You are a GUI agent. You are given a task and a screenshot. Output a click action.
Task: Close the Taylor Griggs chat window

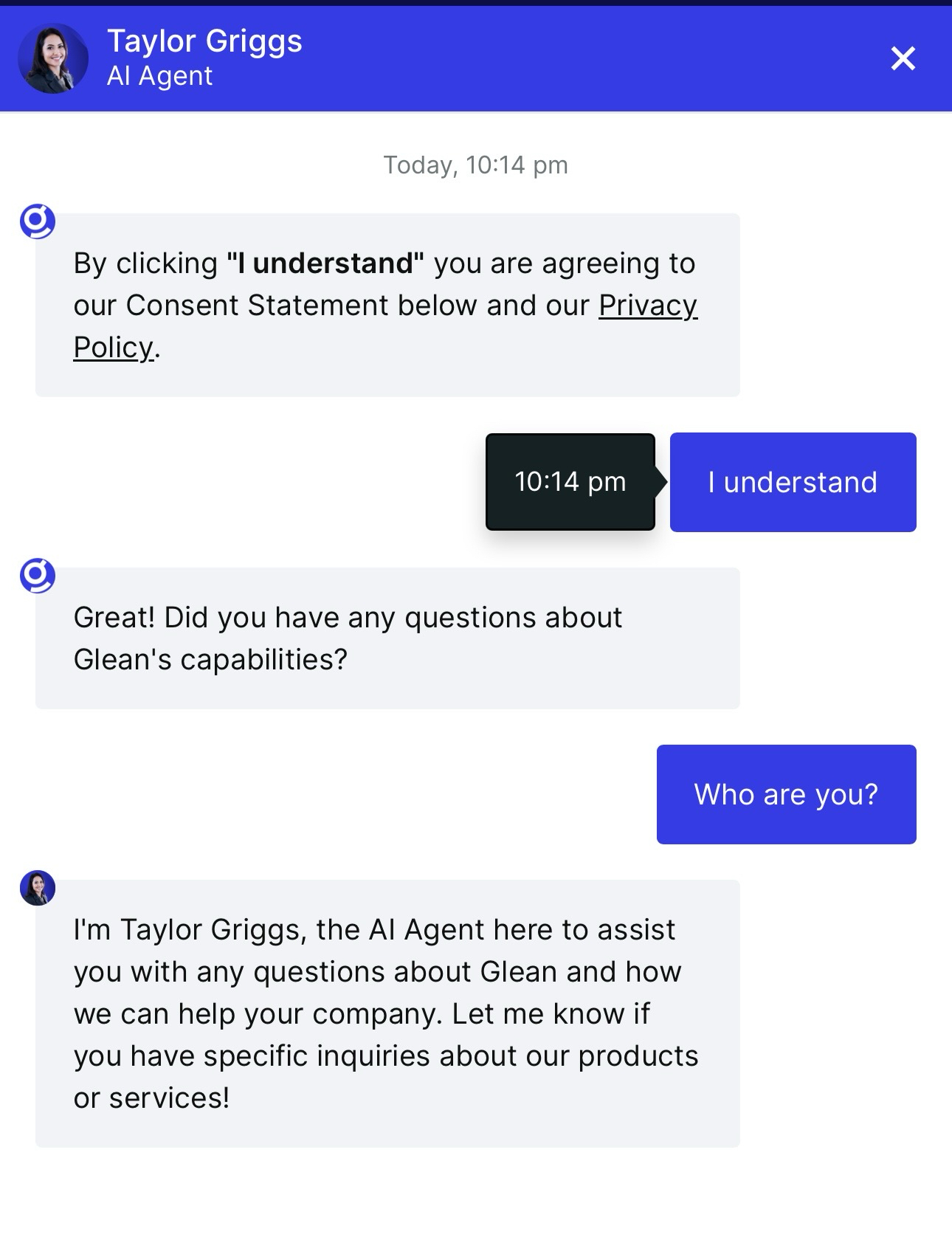(903, 58)
